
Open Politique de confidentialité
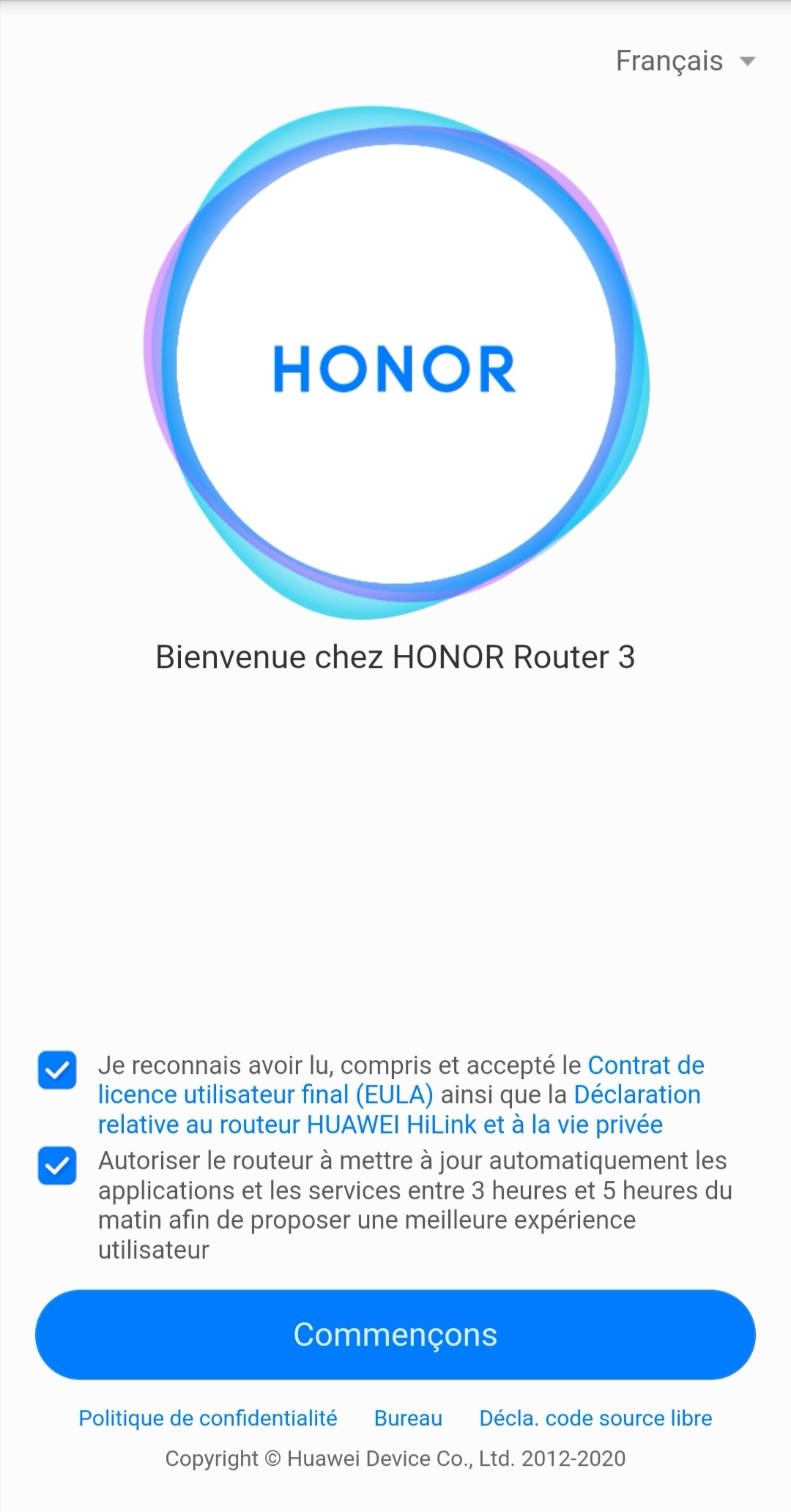(208, 1418)
